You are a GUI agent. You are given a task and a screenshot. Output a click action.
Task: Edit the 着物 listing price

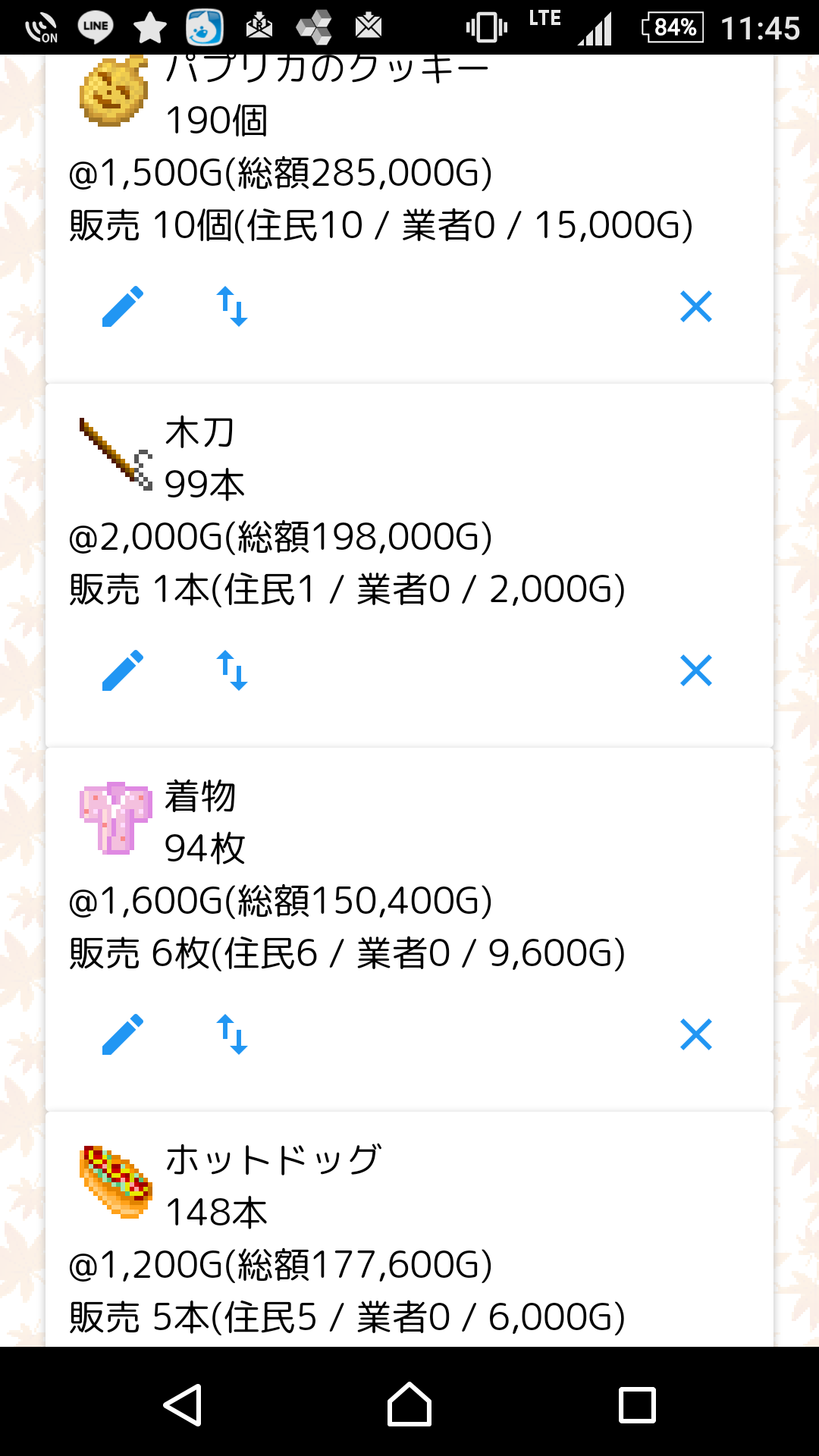(x=123, y=1034)
